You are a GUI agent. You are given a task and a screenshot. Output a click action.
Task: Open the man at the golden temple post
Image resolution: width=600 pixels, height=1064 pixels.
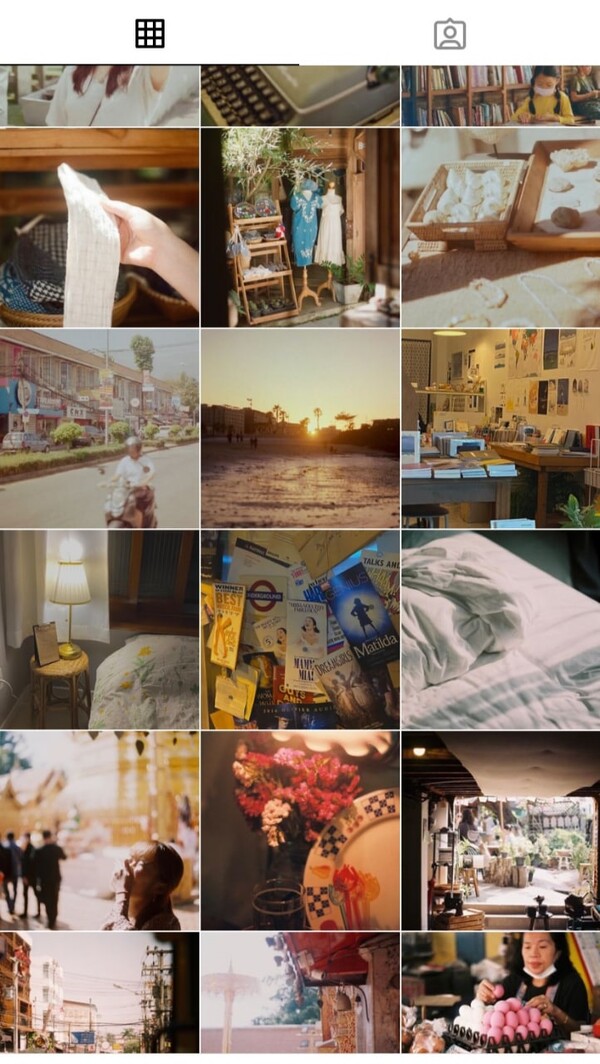[x=99, y=830]
